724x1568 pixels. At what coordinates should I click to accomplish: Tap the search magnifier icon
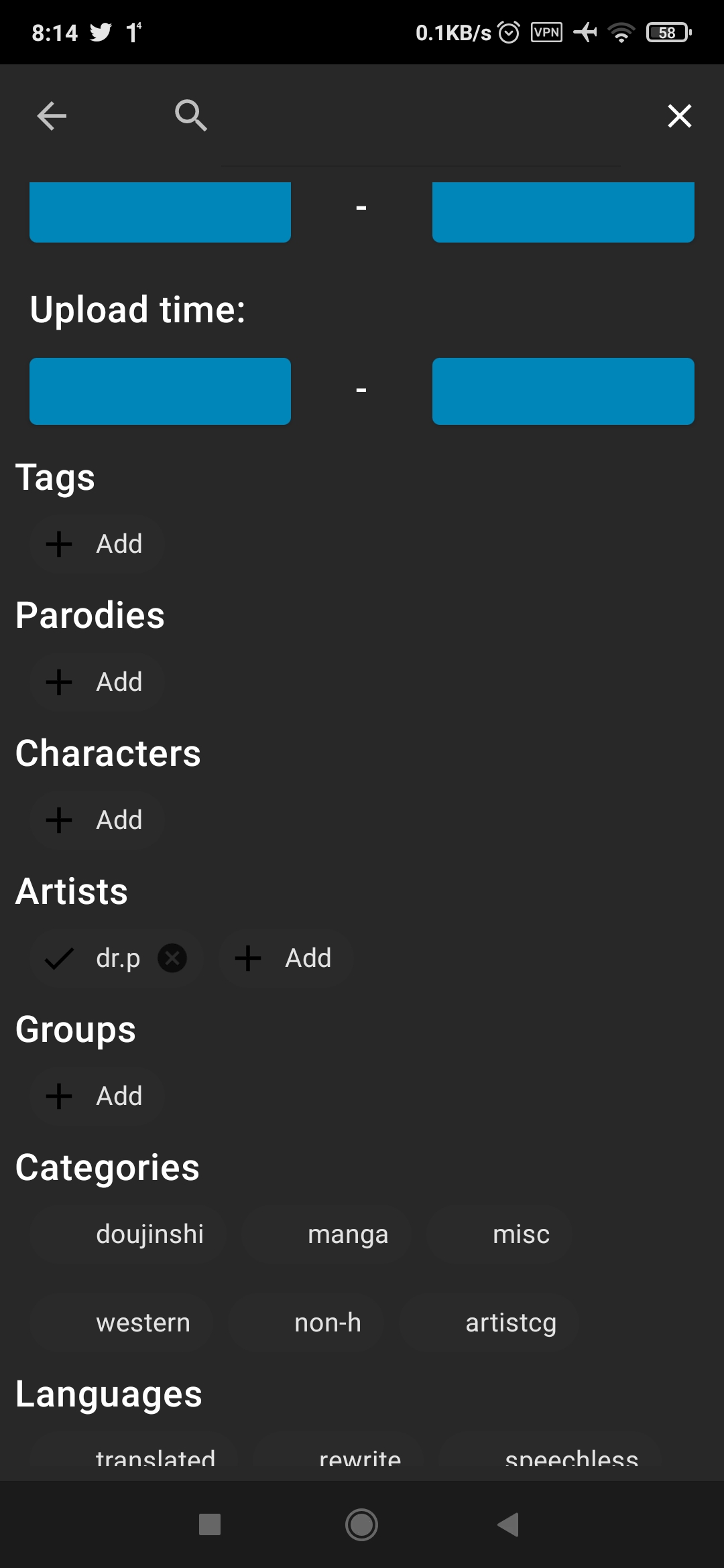(x=190, y=115)
